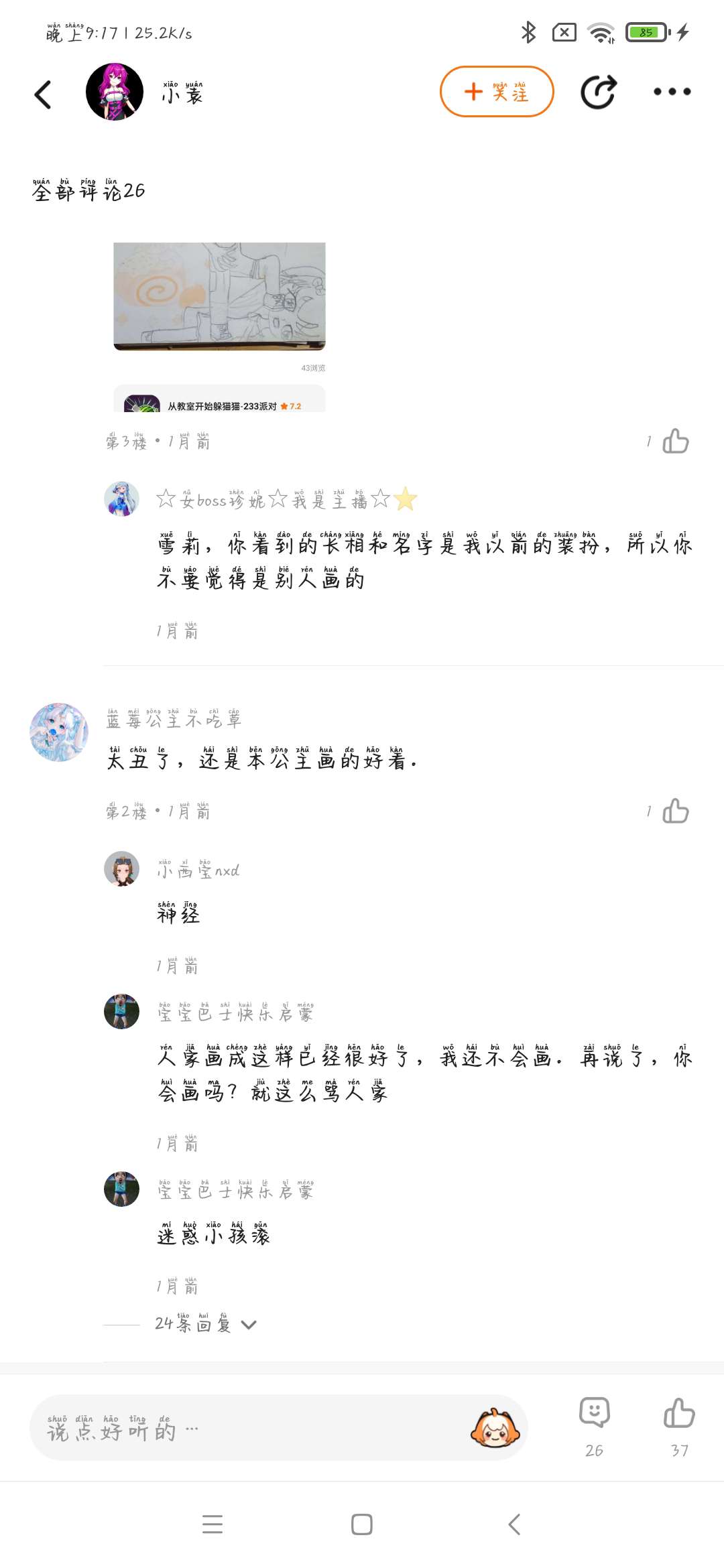
Task: Tap the 说点好听的 comment input box
Action: [x=255, y=1428]
